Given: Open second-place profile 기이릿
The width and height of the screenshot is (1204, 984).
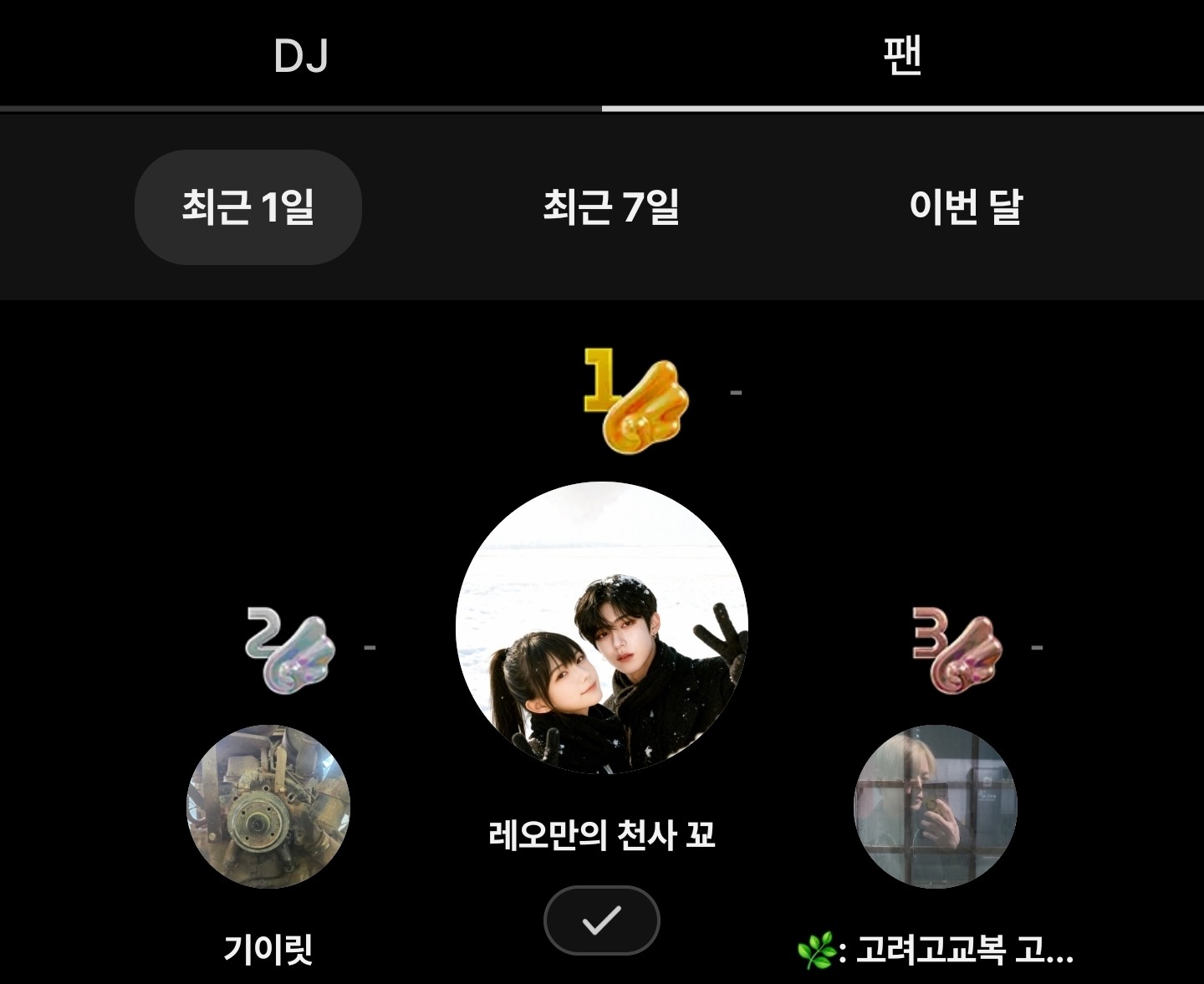Looking at the screenshot, I should (x=268, y=806).
